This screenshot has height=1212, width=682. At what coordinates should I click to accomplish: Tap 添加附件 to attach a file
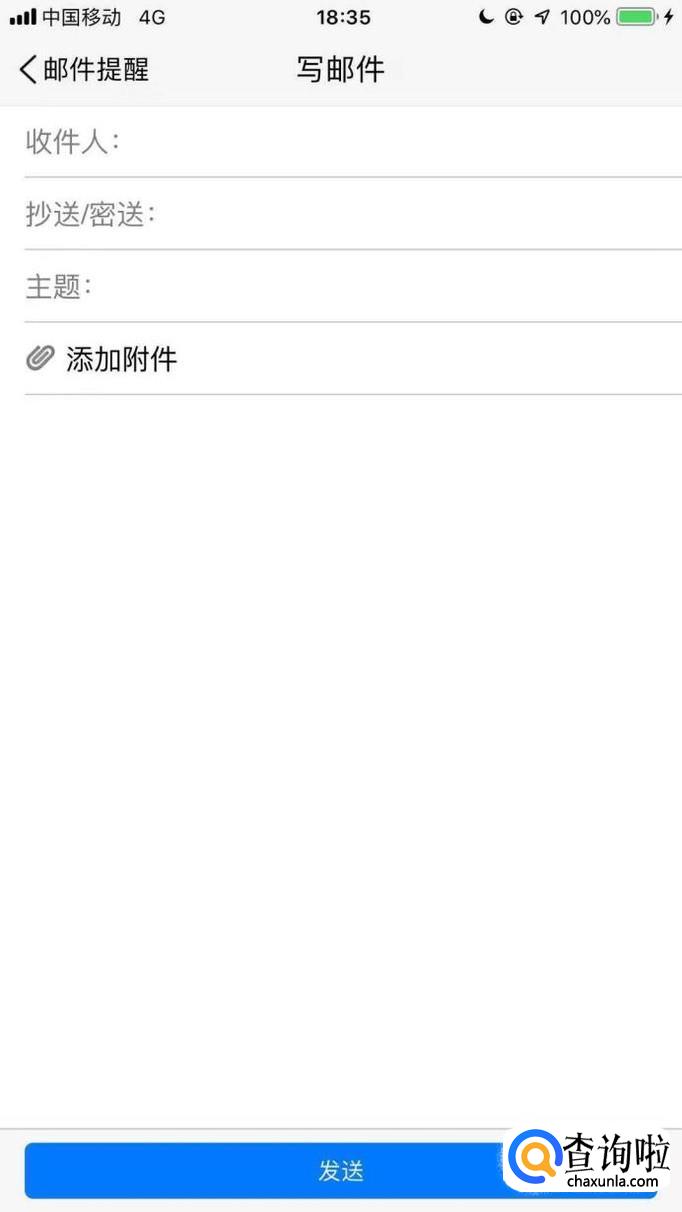click(121, 359)
